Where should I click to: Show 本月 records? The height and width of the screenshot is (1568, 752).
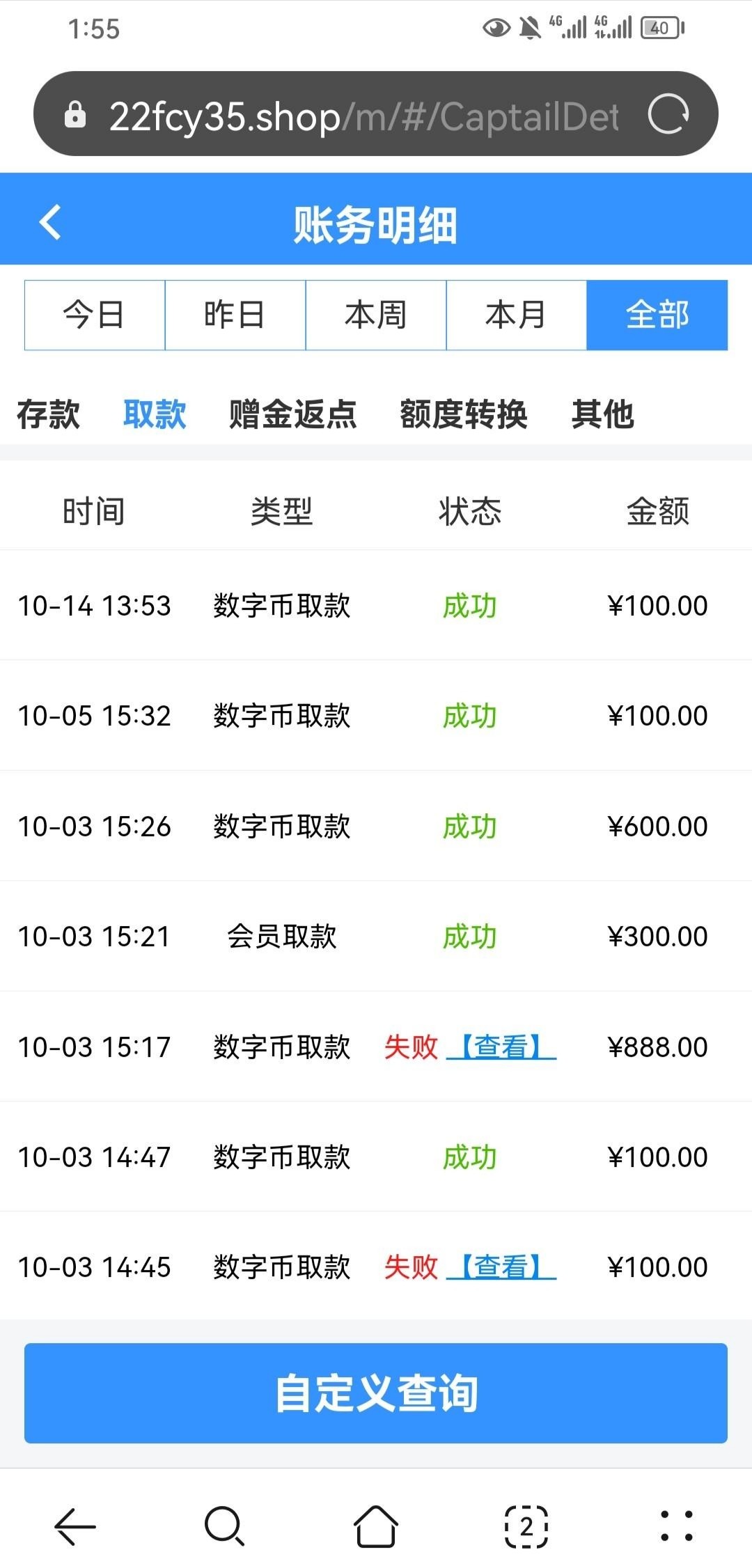point(516,315)
